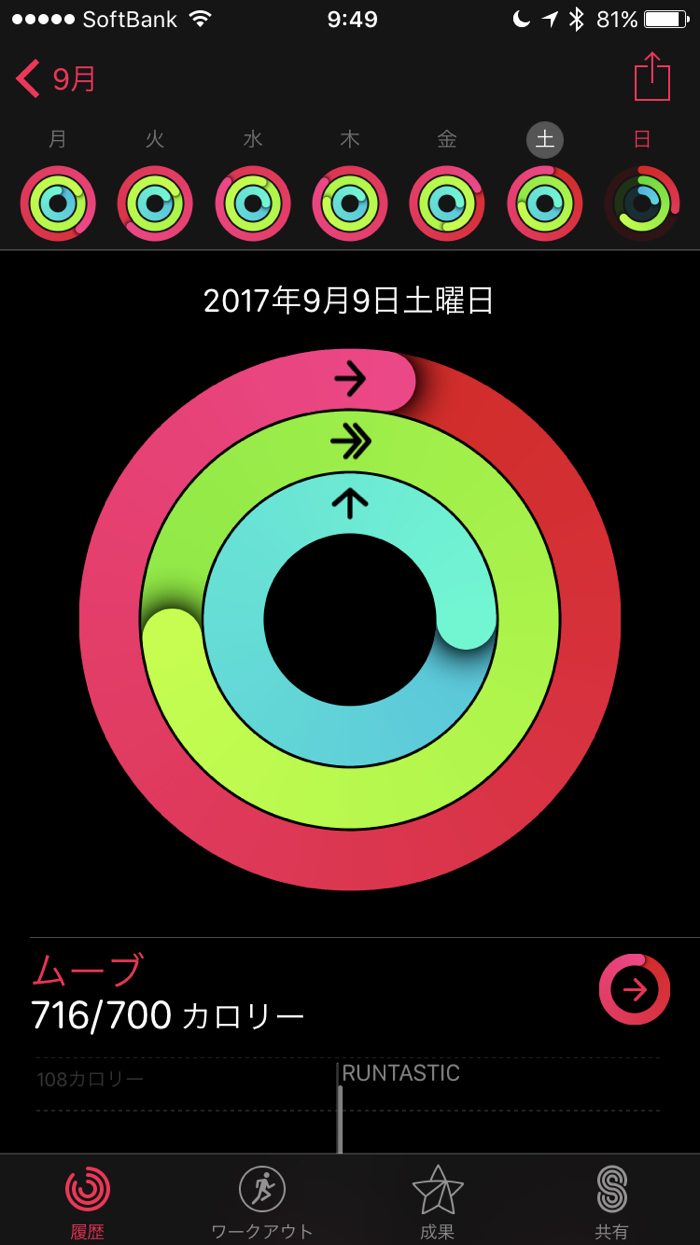The width and height of the screenshot is (700, 1245).
Task: Share this day's activity summary
Action: click(x=651, y=77)
